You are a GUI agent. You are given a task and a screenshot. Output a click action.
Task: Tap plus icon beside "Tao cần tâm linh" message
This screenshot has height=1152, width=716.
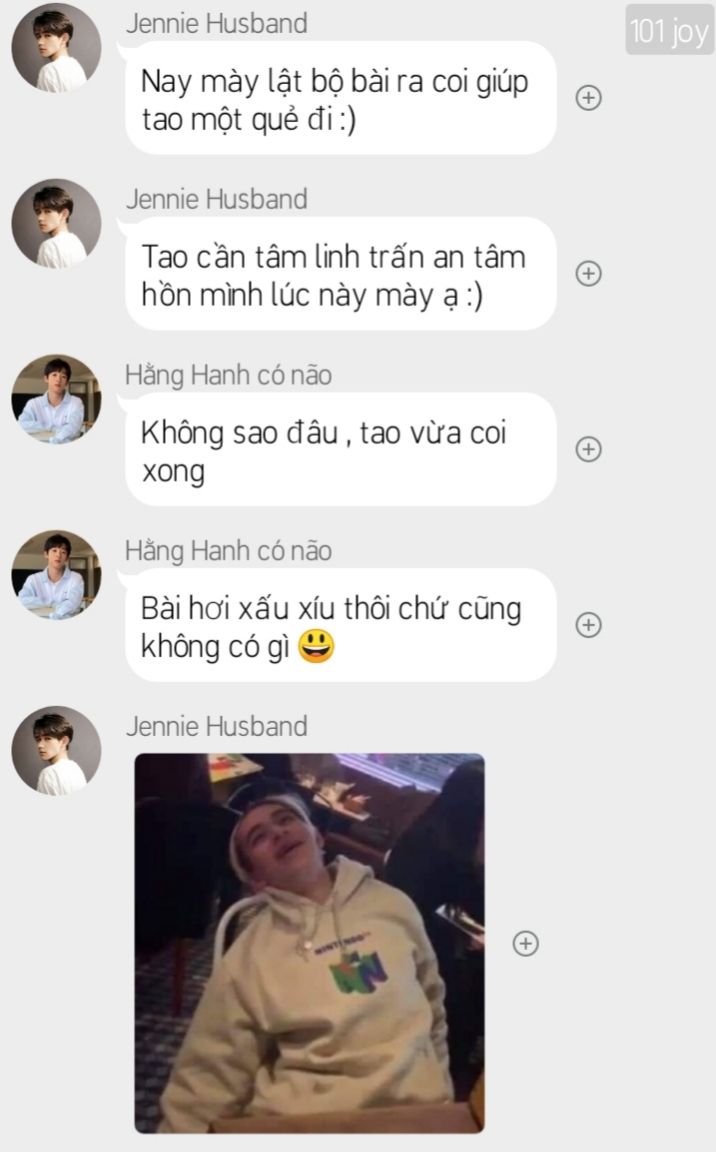click(x=588, y=273)
